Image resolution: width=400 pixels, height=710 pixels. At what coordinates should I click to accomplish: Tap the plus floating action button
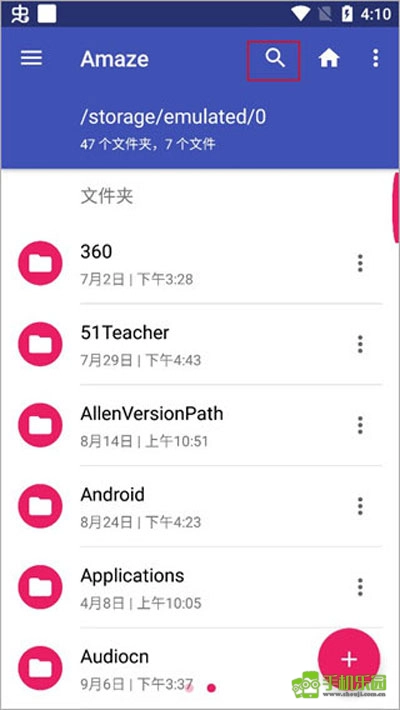(x=349, y=659)
